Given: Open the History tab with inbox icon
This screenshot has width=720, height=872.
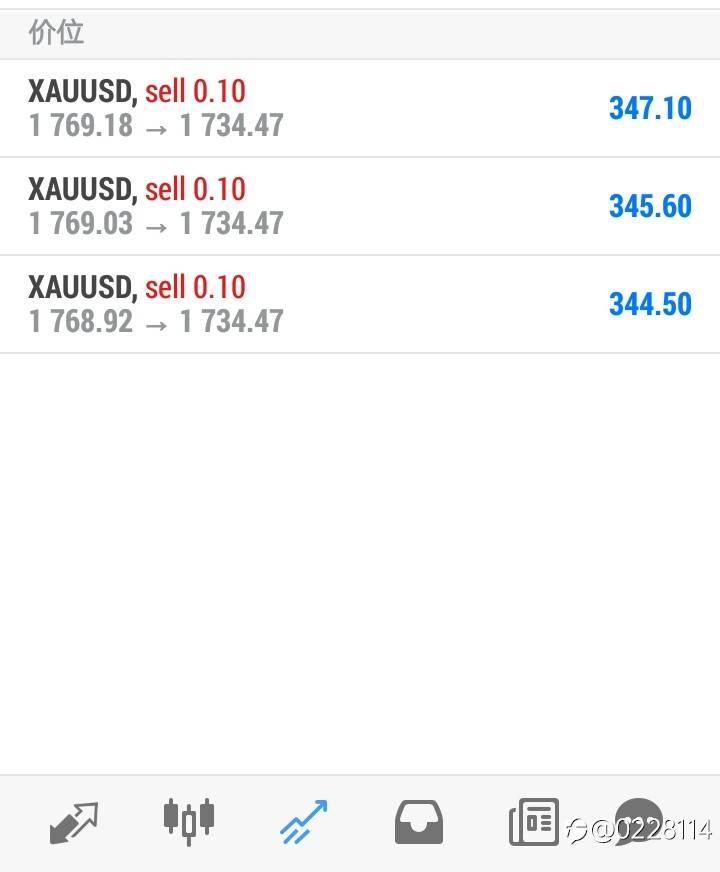Looking at the screenshot, I should coord(419,822).
